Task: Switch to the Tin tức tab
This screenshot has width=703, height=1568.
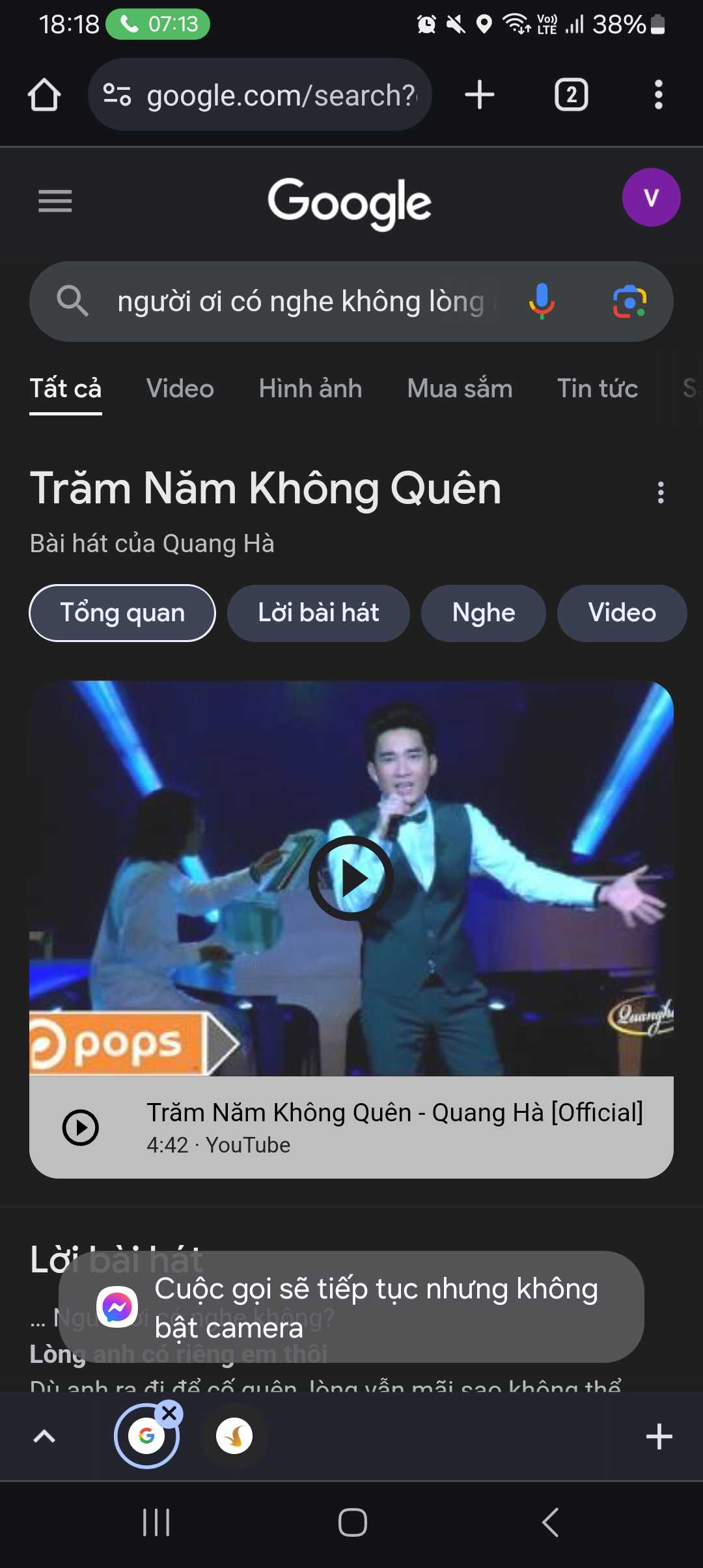Action: pos(597,389)
